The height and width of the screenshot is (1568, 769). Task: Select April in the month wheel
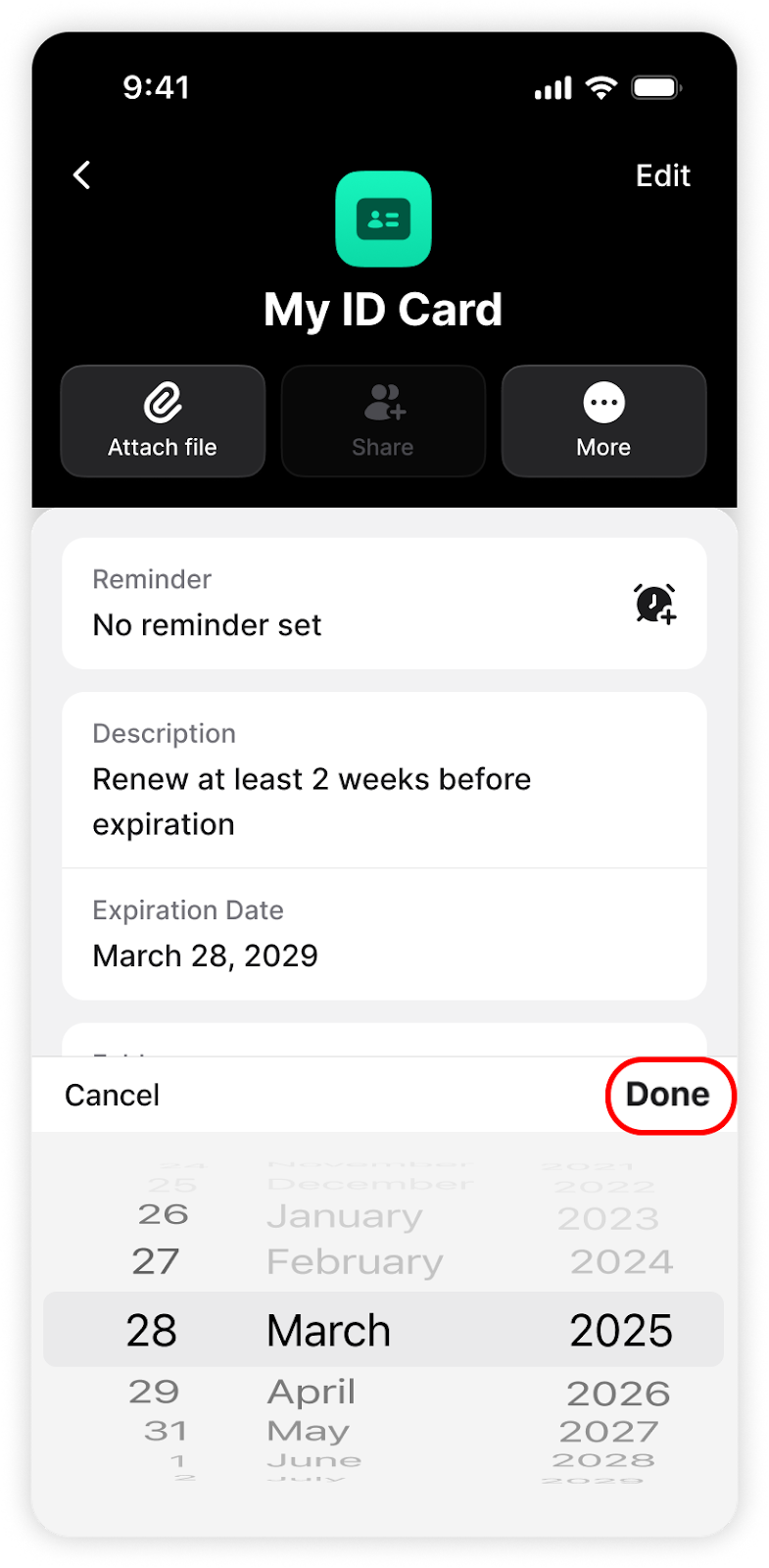click(312, 1392)
